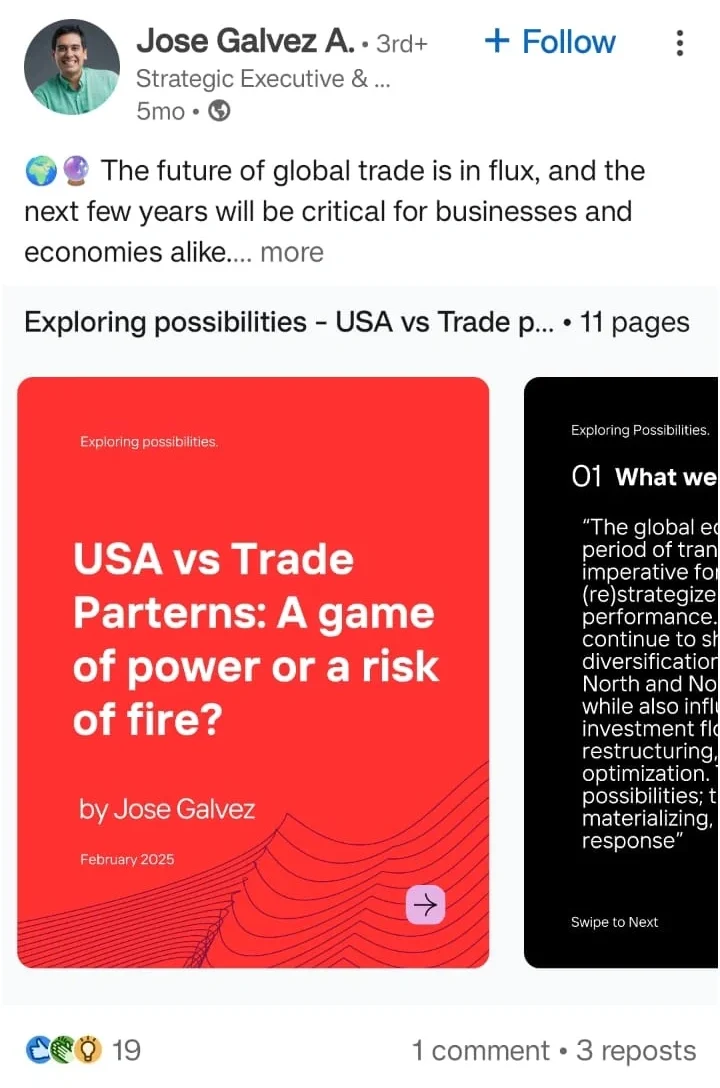The image size is (720, 1088).
Task: Open the second document slide preview
Action: (x=620, y=670)
